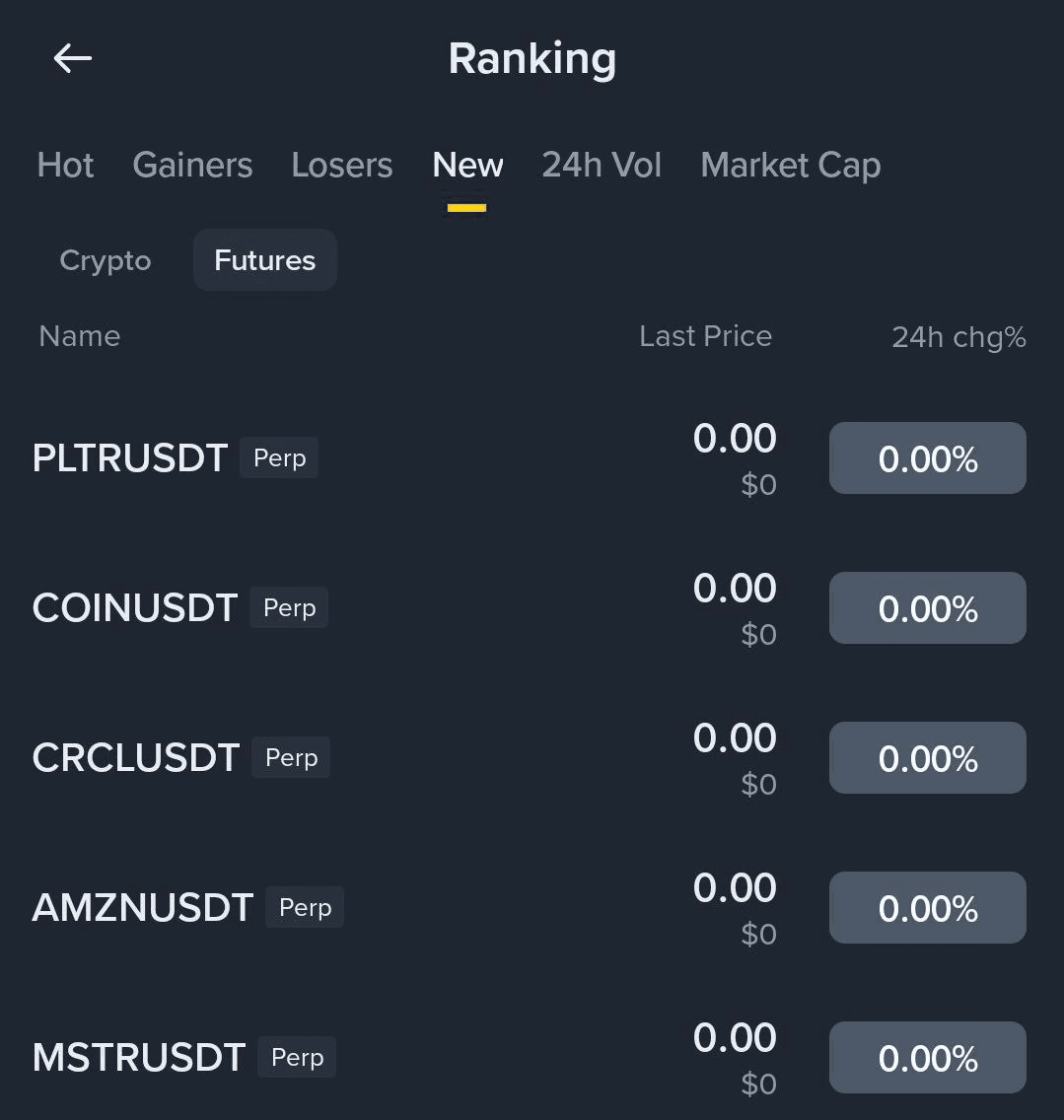The width and height of the screenshot is (1064, 1120).
Task: Sort by the Last Price column
Action: tap(705, 336)
